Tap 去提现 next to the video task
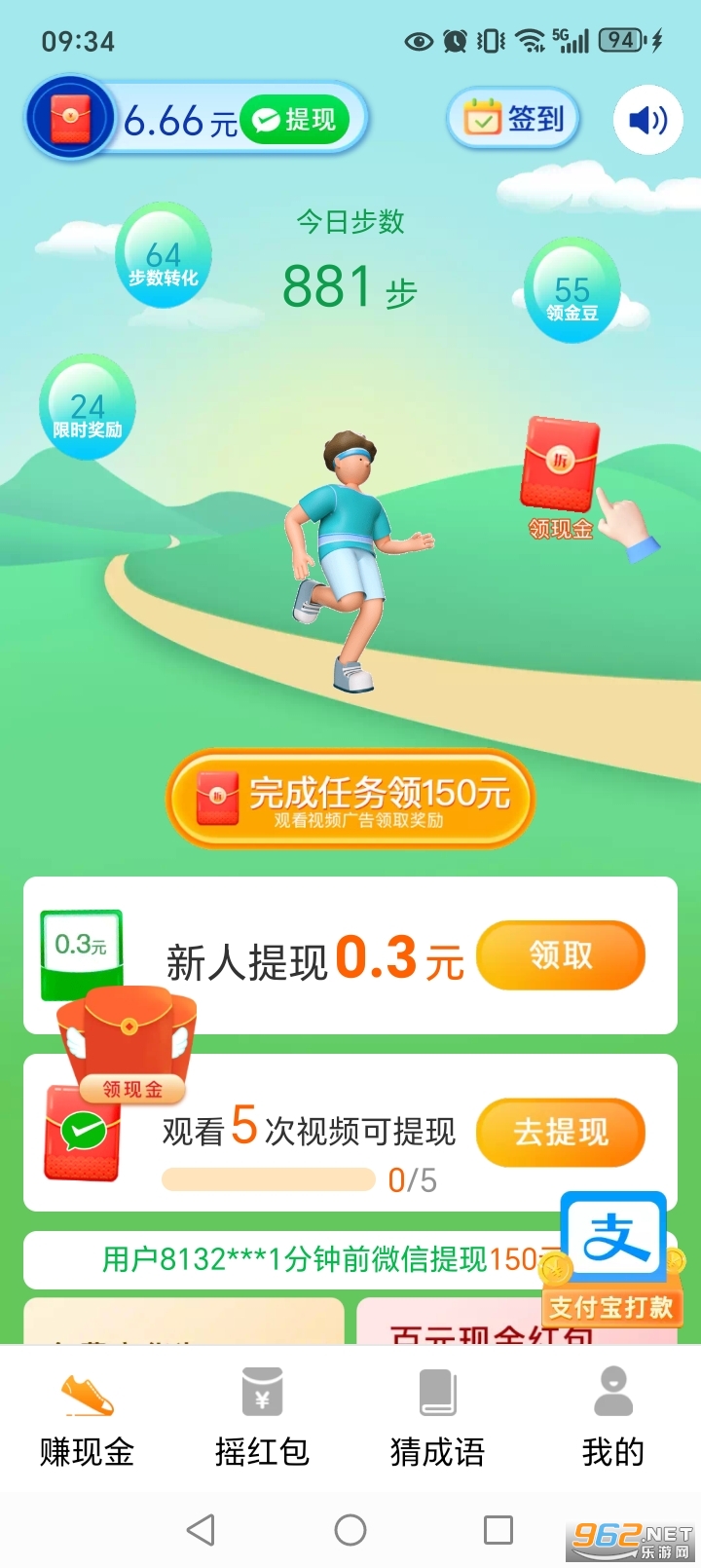 click(561, 1132)
